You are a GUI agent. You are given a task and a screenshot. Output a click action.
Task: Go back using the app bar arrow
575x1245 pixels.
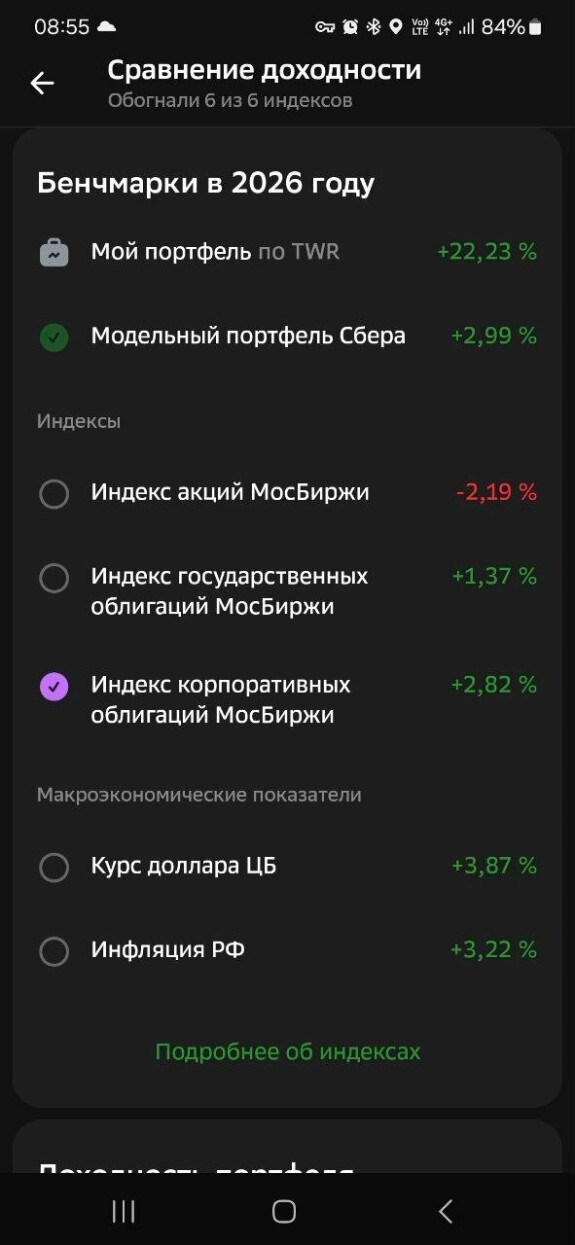click(x=42, y=83)
